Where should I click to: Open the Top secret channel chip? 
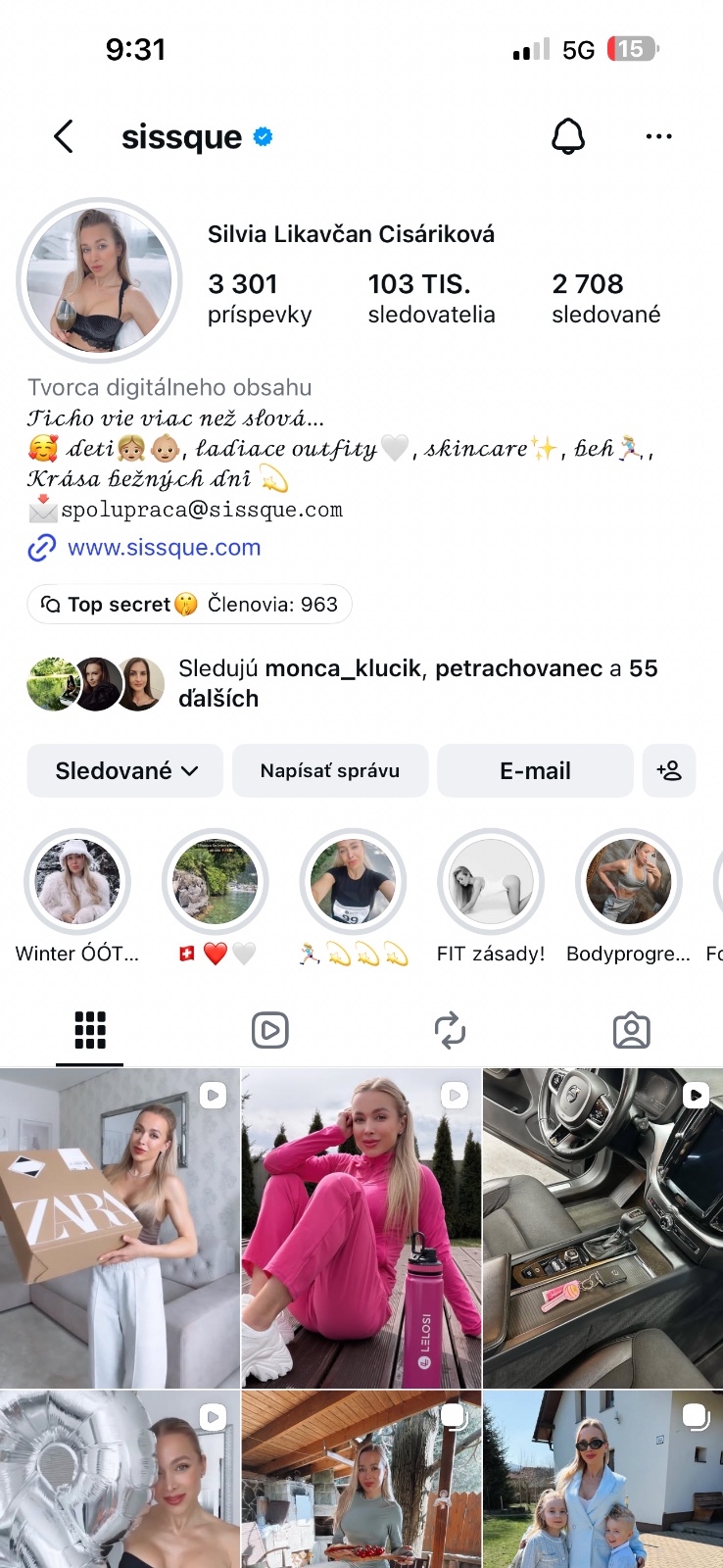(189, 605)
